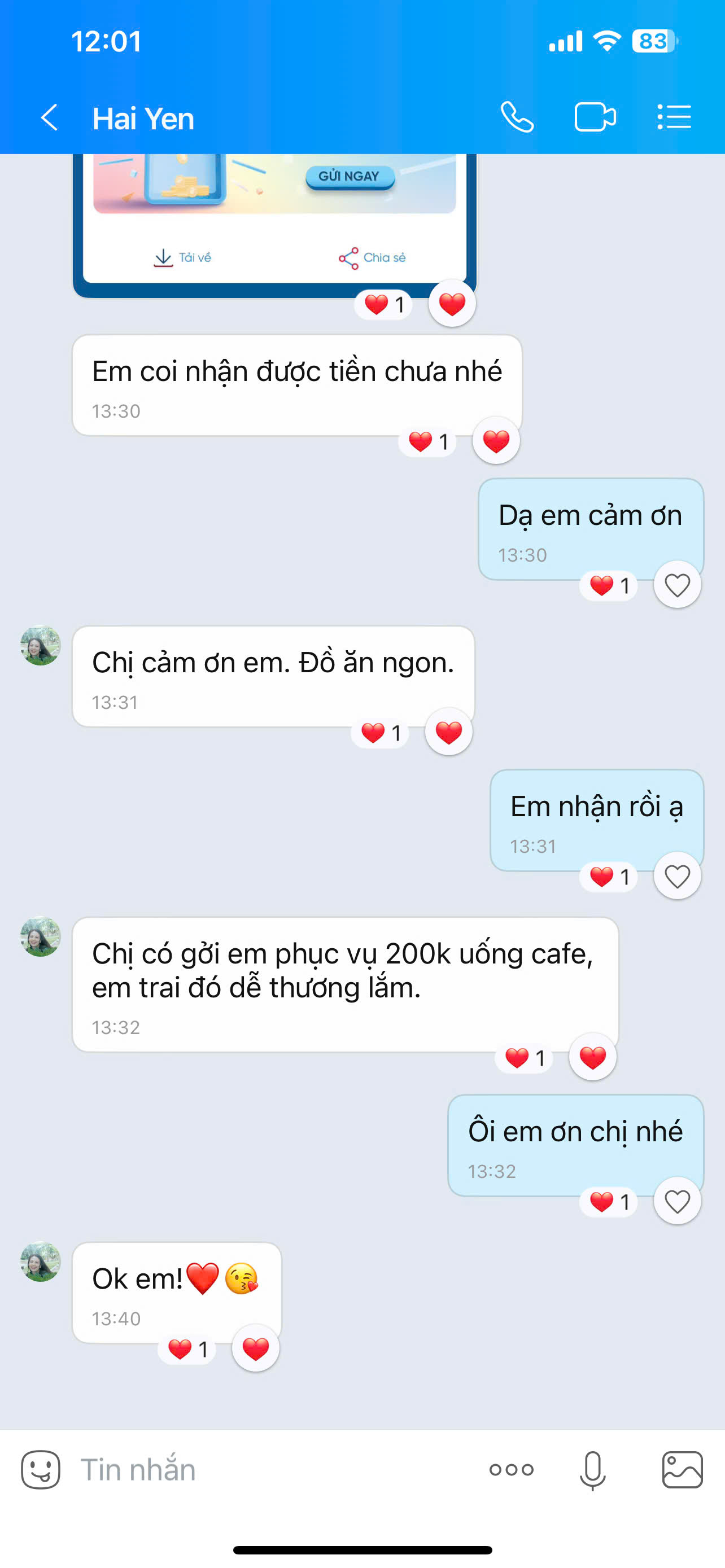
Task: Tap the heart on "Chị cảm ơn em. Đồ ăn ngon."
Action: (x=449, y=732)
